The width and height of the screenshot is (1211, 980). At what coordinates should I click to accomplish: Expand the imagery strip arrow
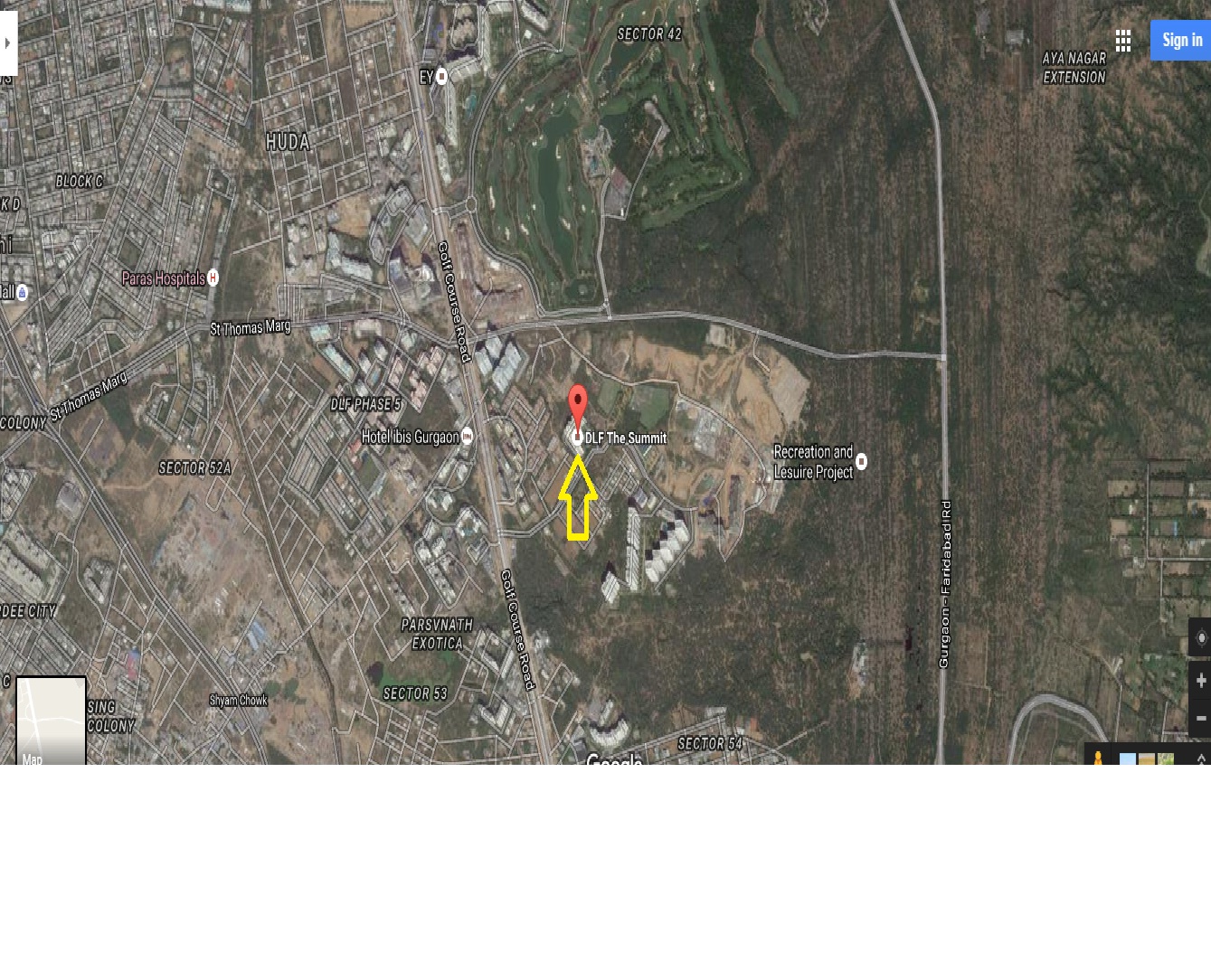click(1201, 759)
